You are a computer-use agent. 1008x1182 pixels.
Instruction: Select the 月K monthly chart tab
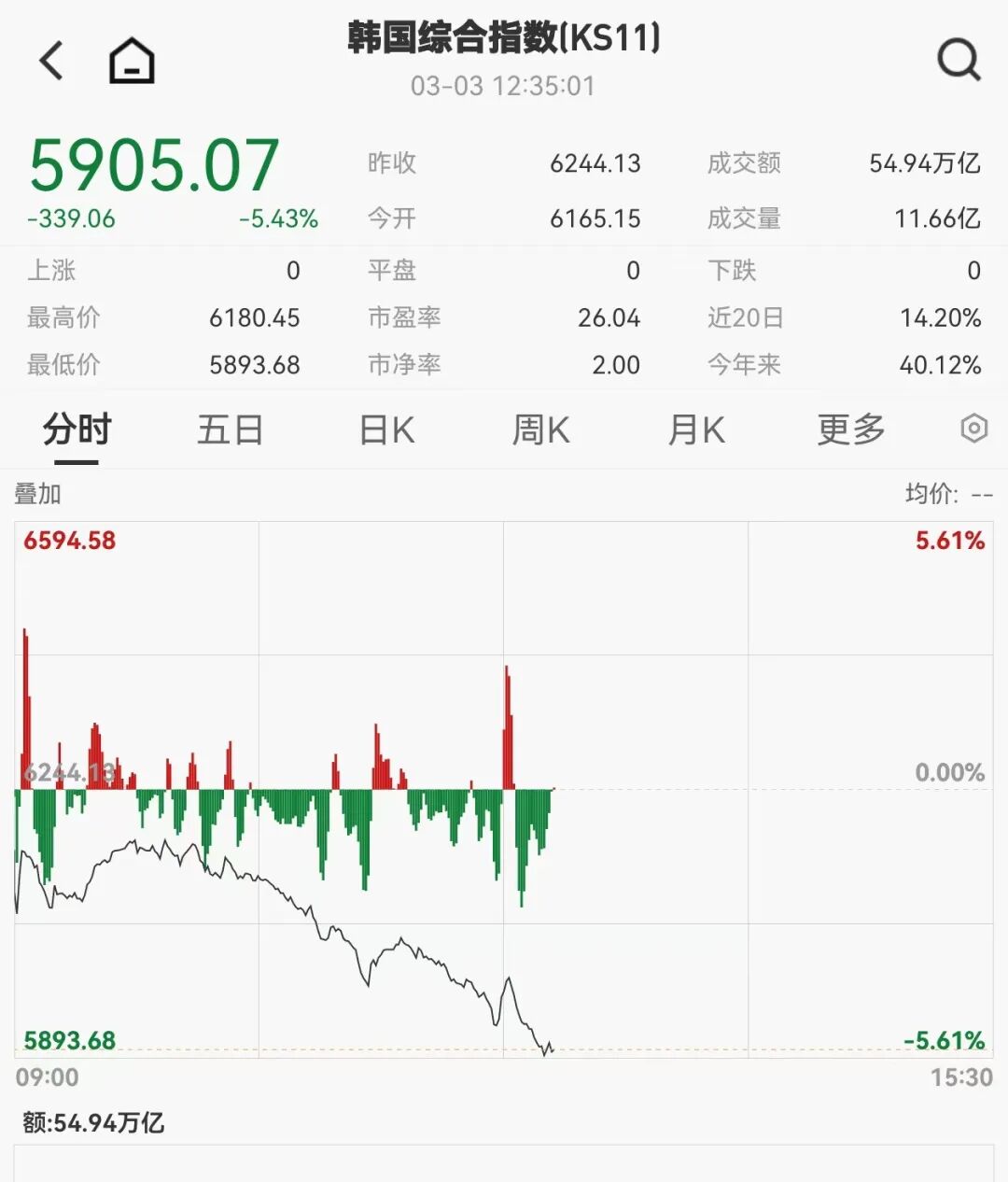pyautogui.click(x=695, y=429)
